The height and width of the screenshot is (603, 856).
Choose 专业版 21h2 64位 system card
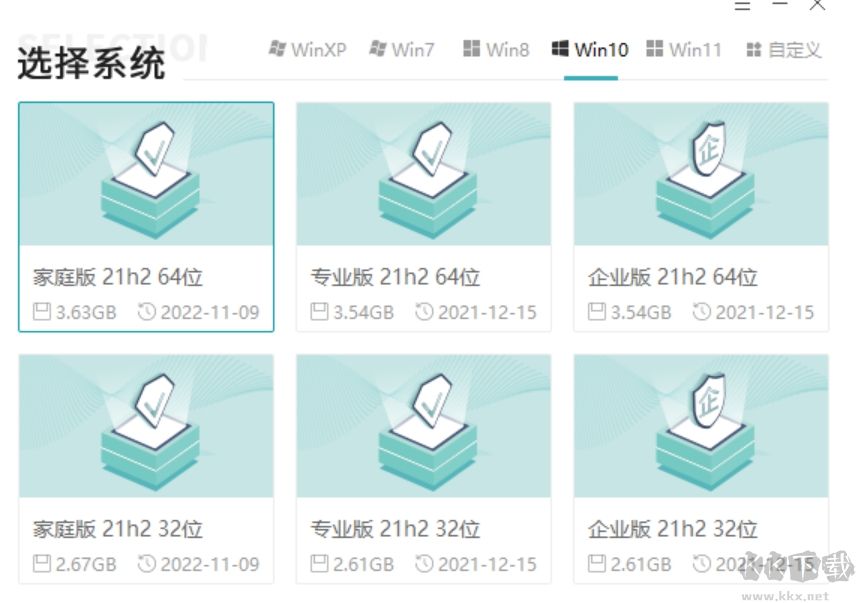pos(423,217)
